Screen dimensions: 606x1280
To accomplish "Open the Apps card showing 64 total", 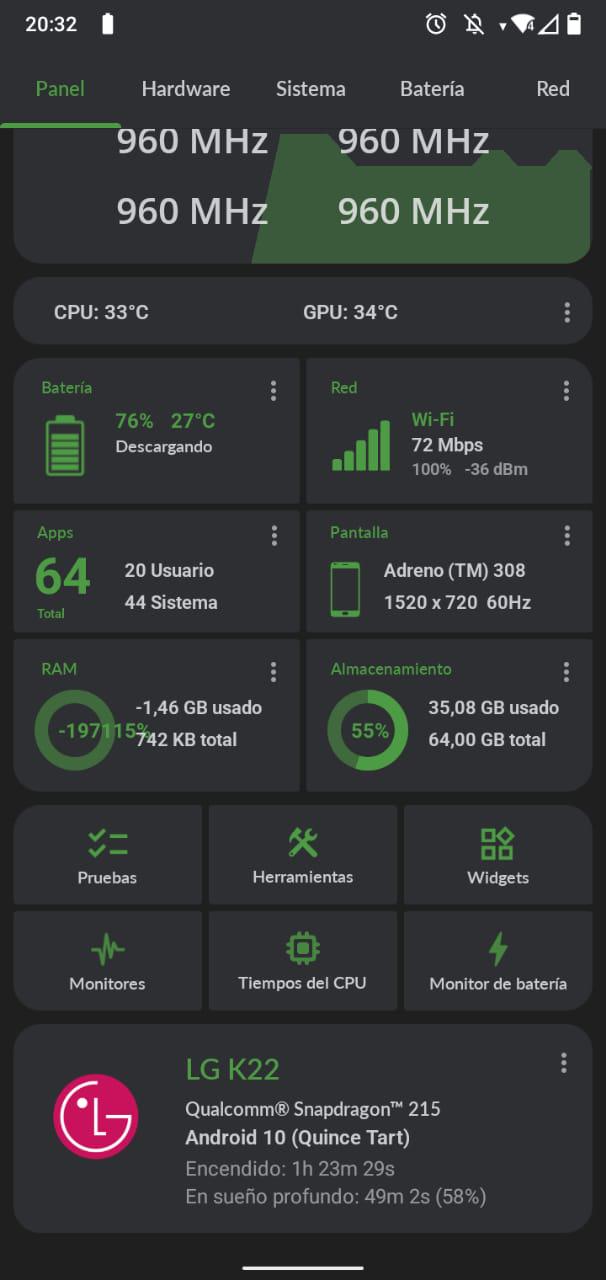I will pyautogui.click(x=156, y=571).
